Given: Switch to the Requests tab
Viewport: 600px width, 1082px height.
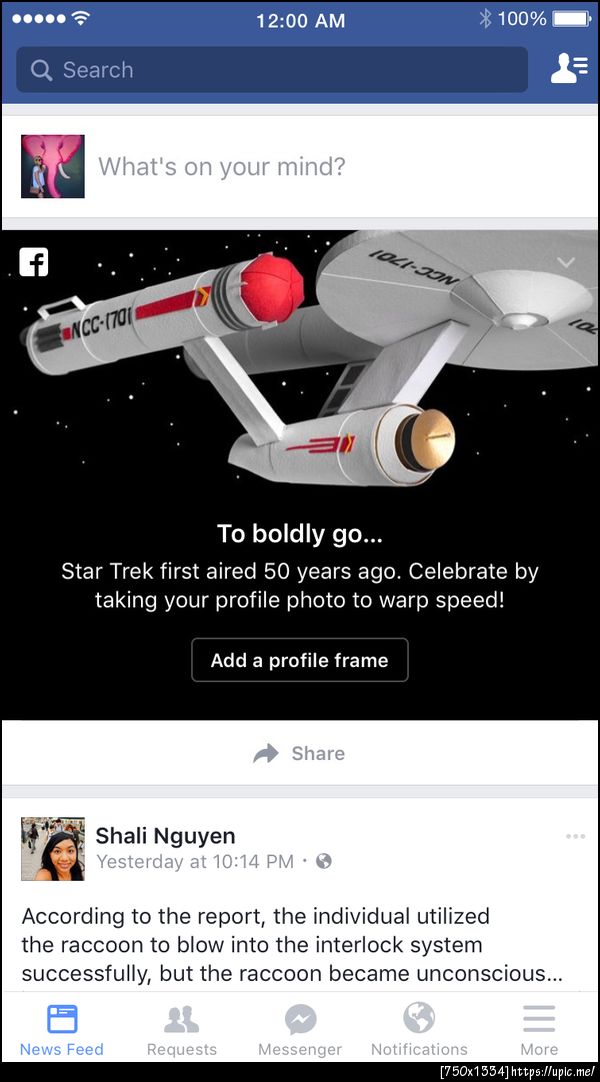Looking at the screenshot, I should [x=181, y=1031].
